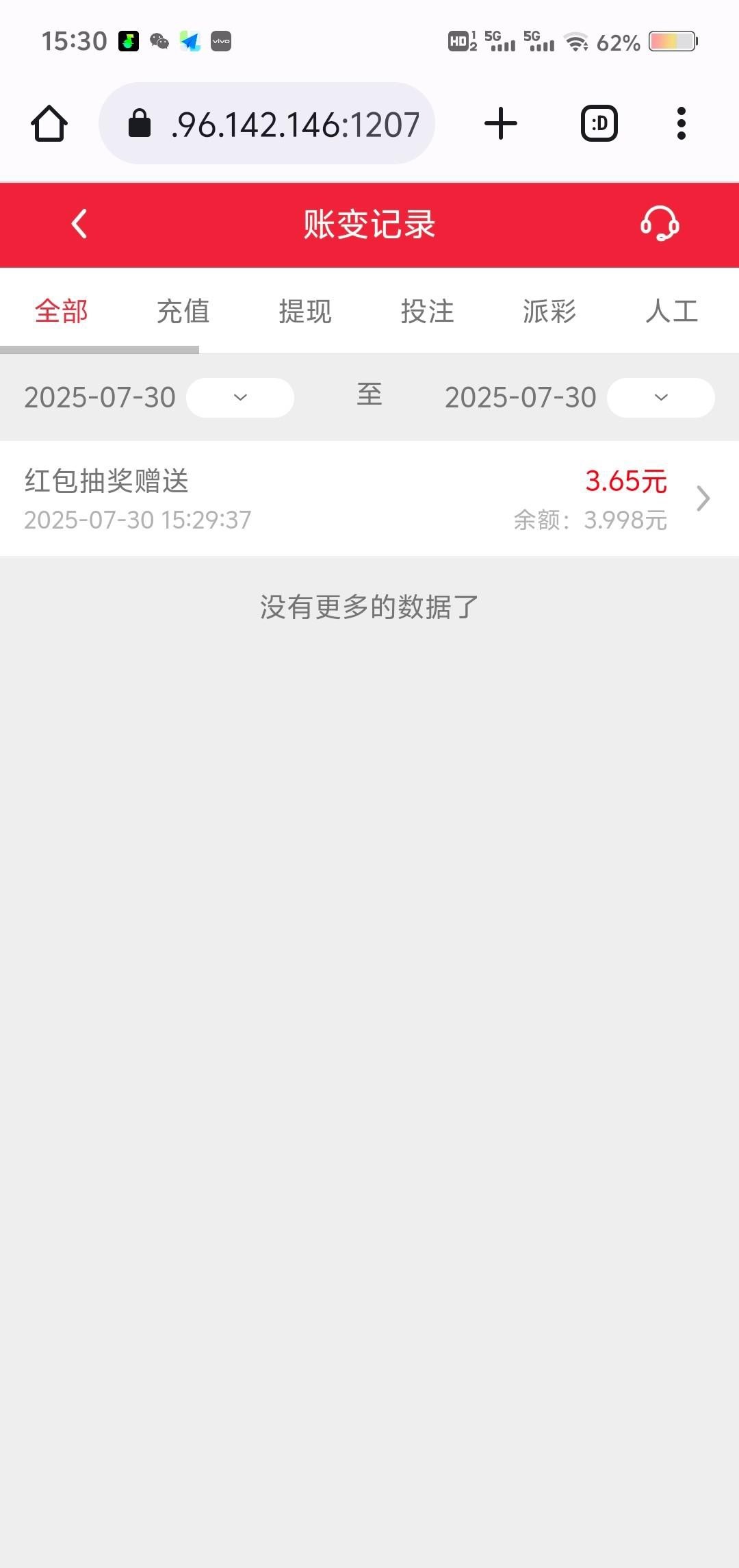
Task: Open the start date dropdown
Action: 239,398
